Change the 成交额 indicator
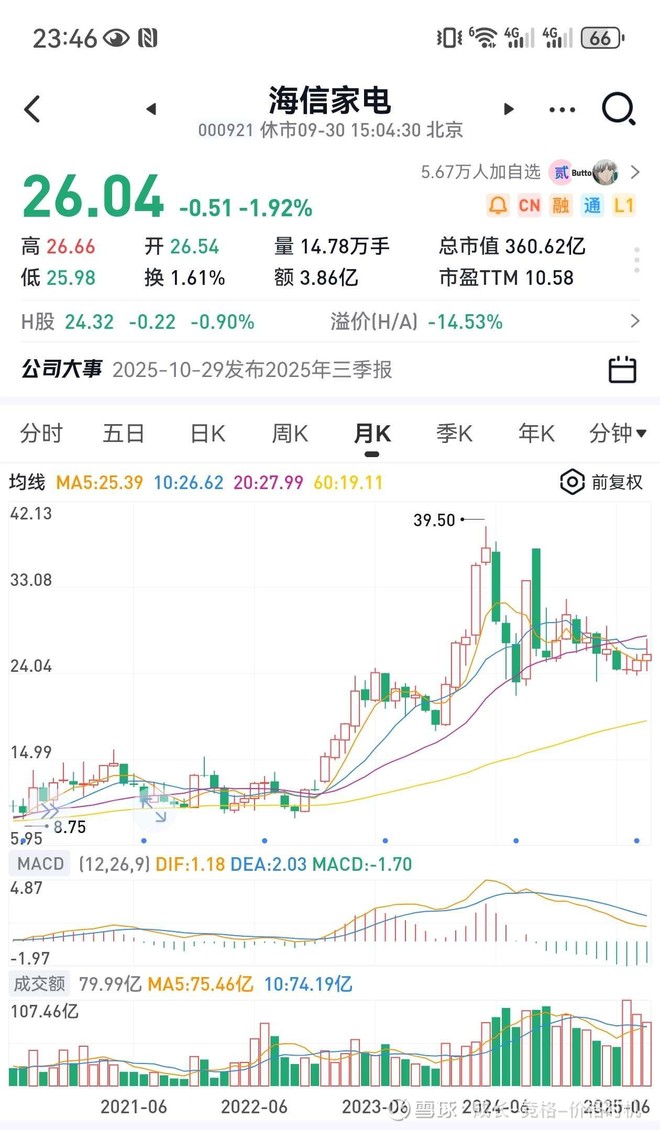 [x=37, y=984]
